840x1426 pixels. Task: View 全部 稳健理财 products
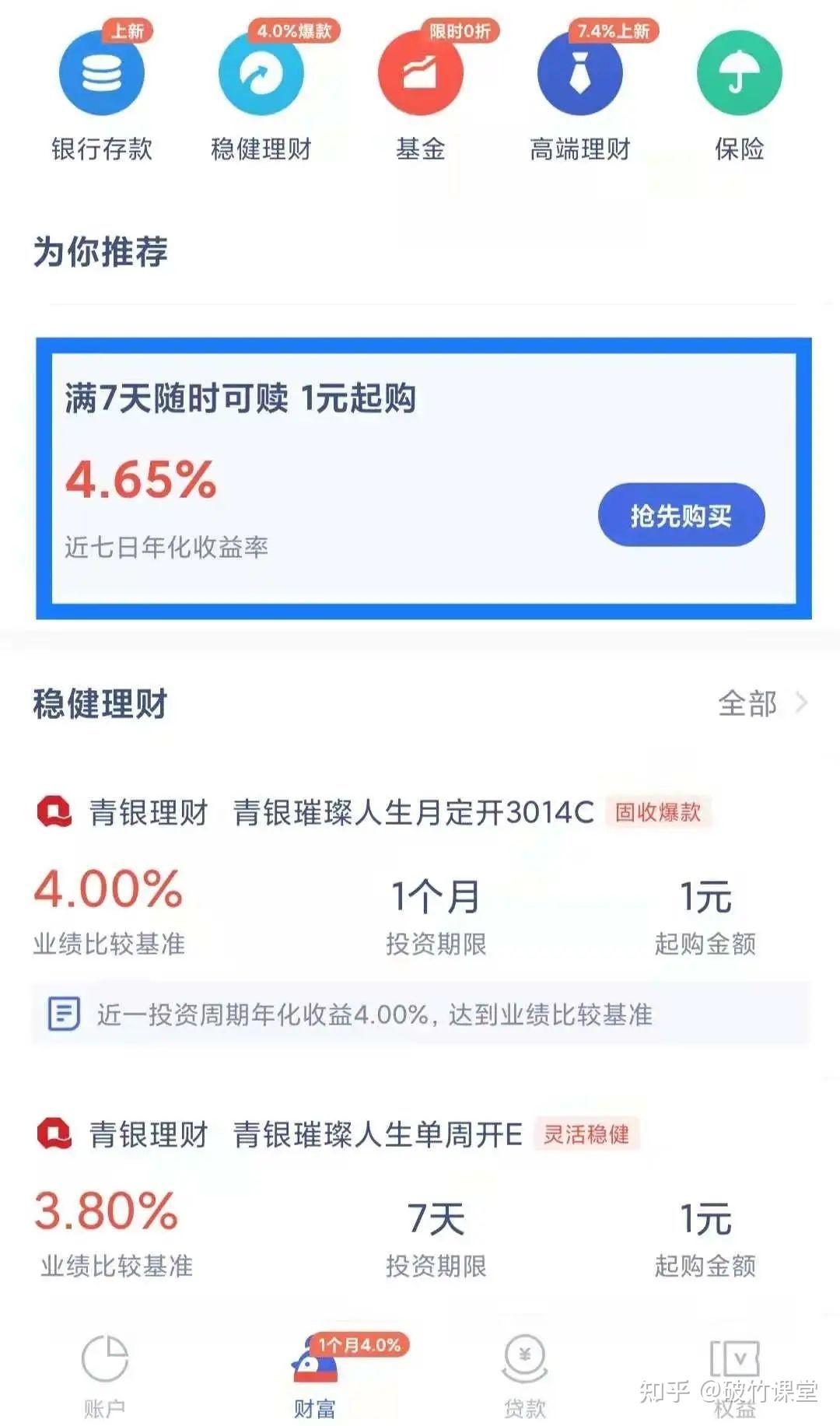coord(762,703)
